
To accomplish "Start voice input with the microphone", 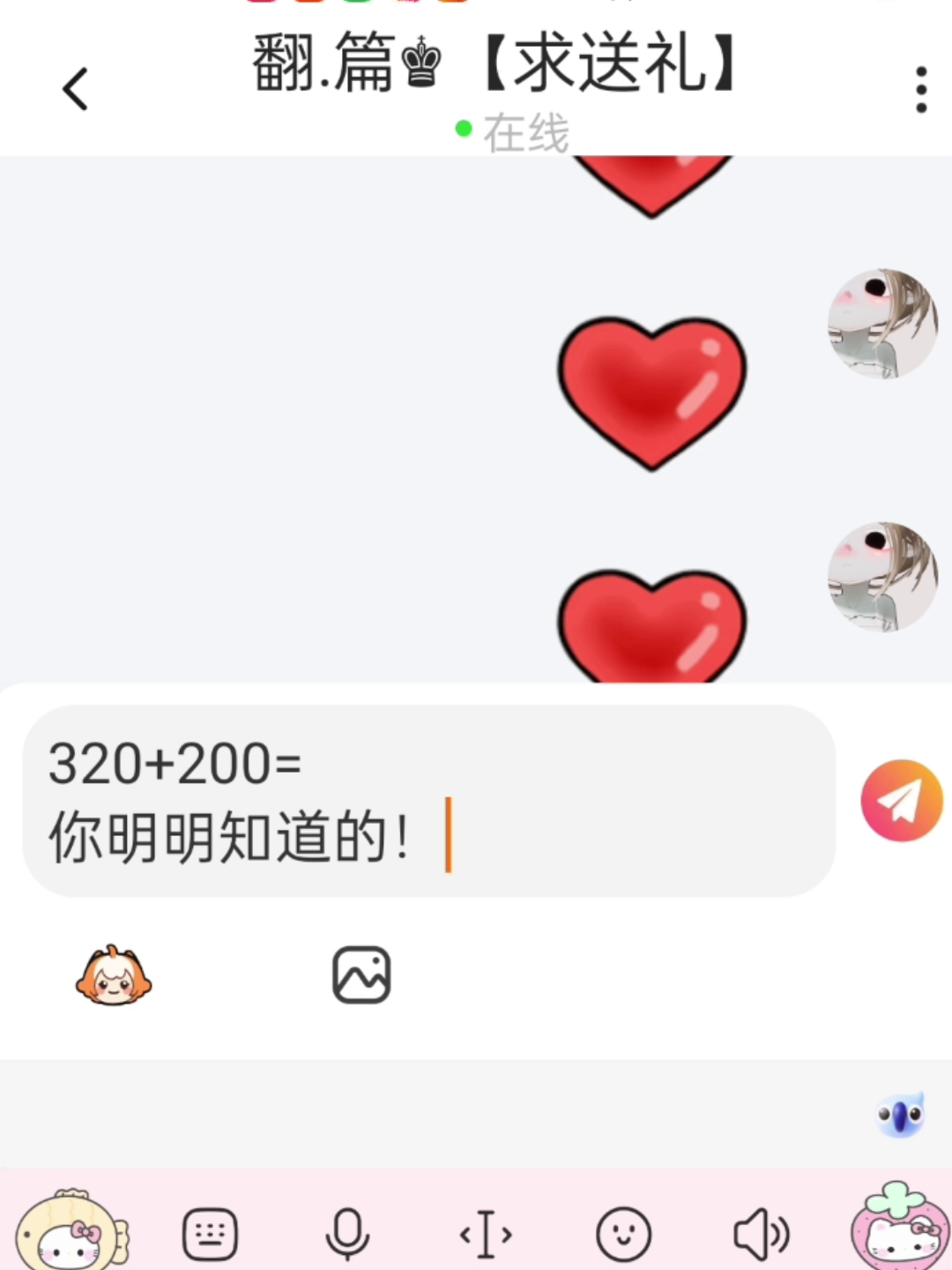I will [x=347, y=1233].
